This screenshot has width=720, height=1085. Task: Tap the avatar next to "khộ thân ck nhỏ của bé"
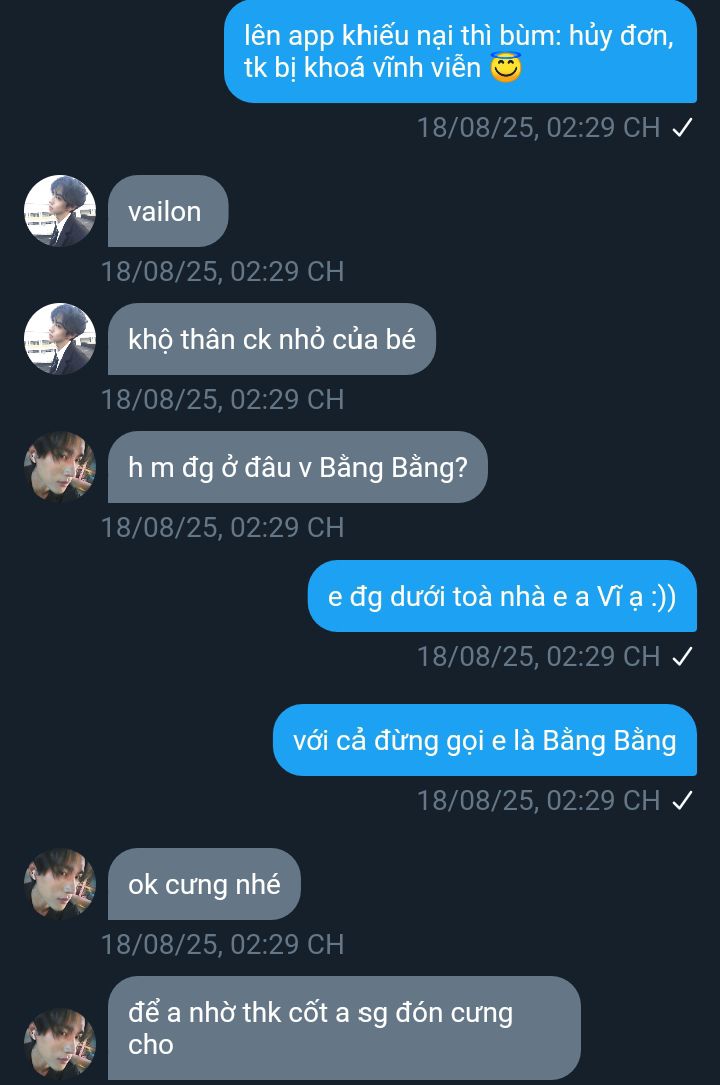60,339
